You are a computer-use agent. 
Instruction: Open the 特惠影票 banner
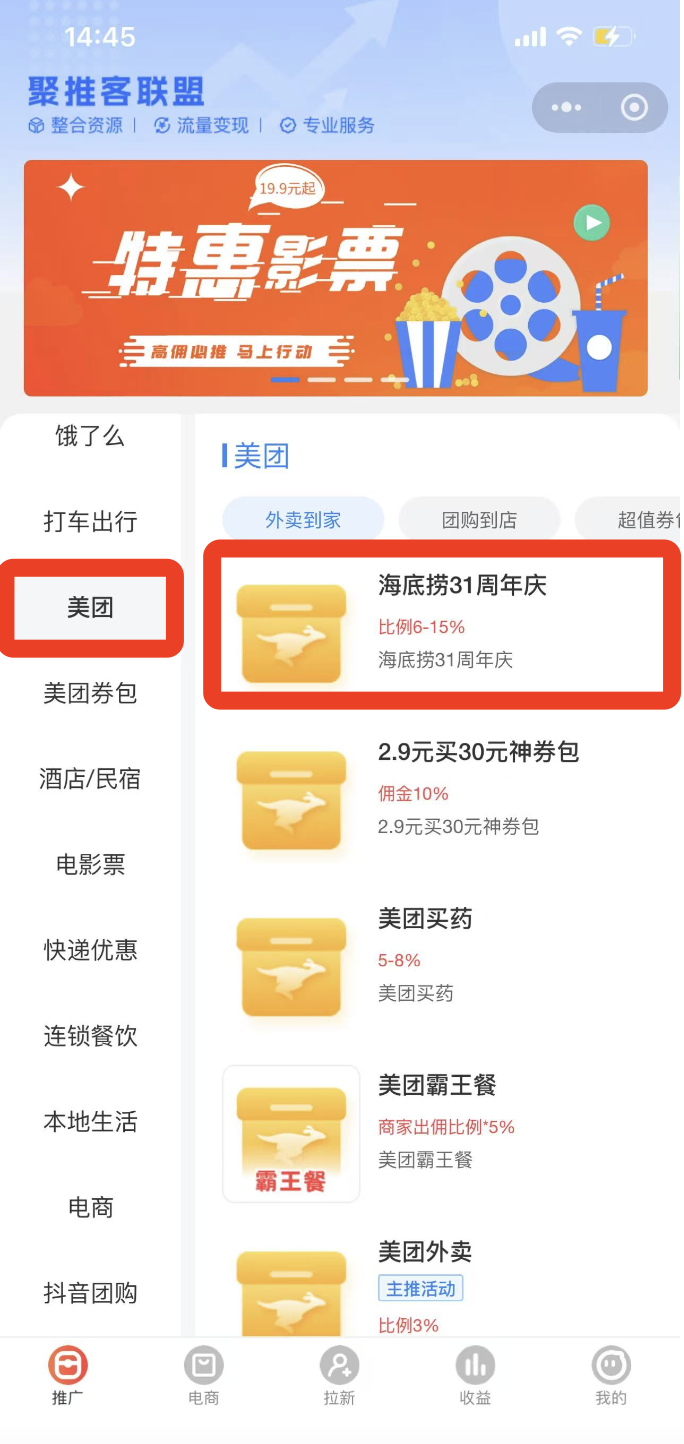pos(336,278)
